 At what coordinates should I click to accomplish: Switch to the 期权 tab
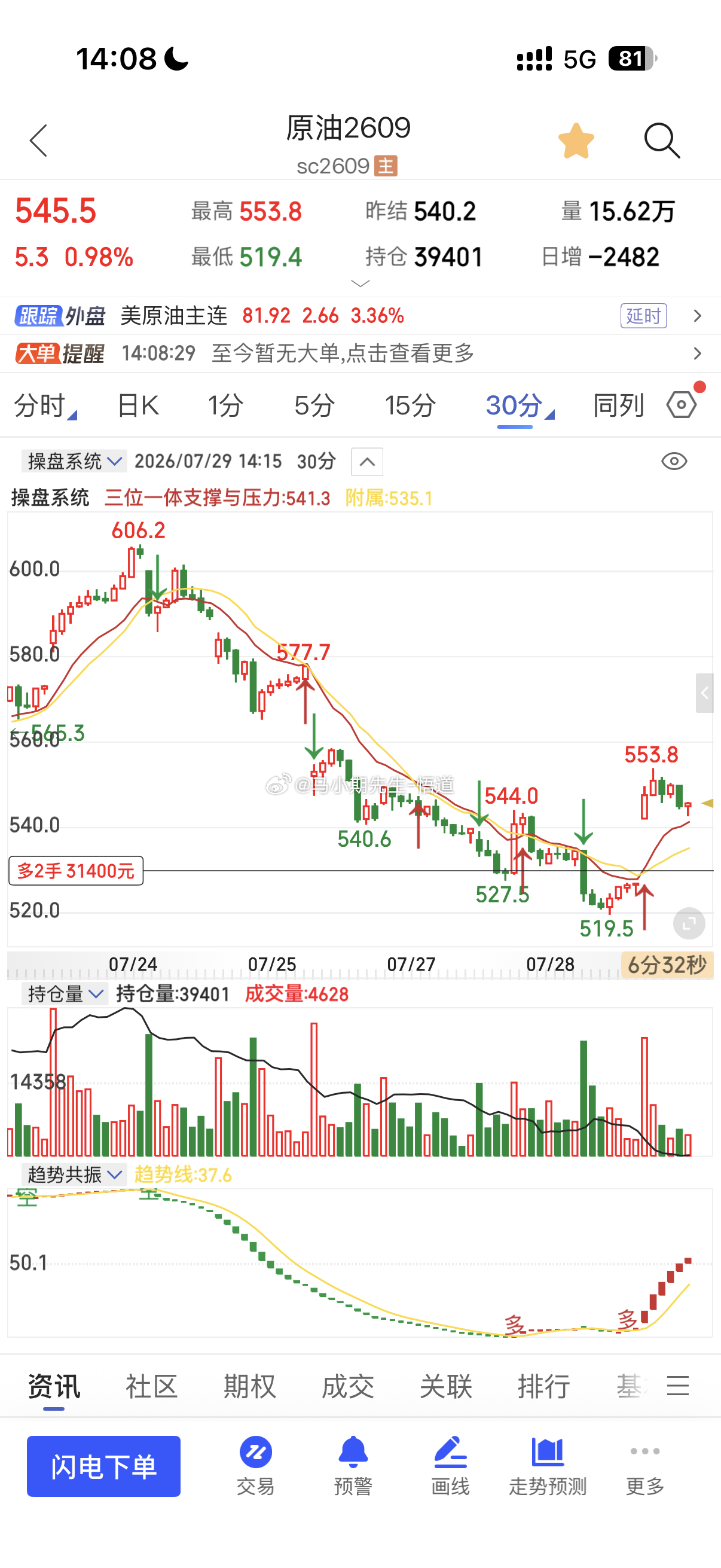coord(249,1387)
